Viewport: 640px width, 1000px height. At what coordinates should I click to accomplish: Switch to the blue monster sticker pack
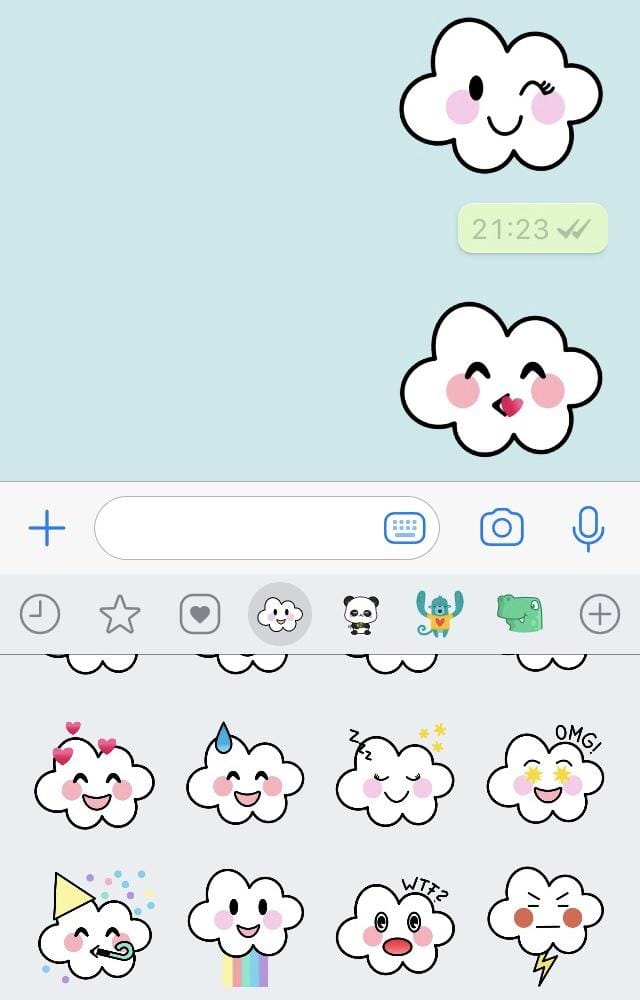pos(440,612)
